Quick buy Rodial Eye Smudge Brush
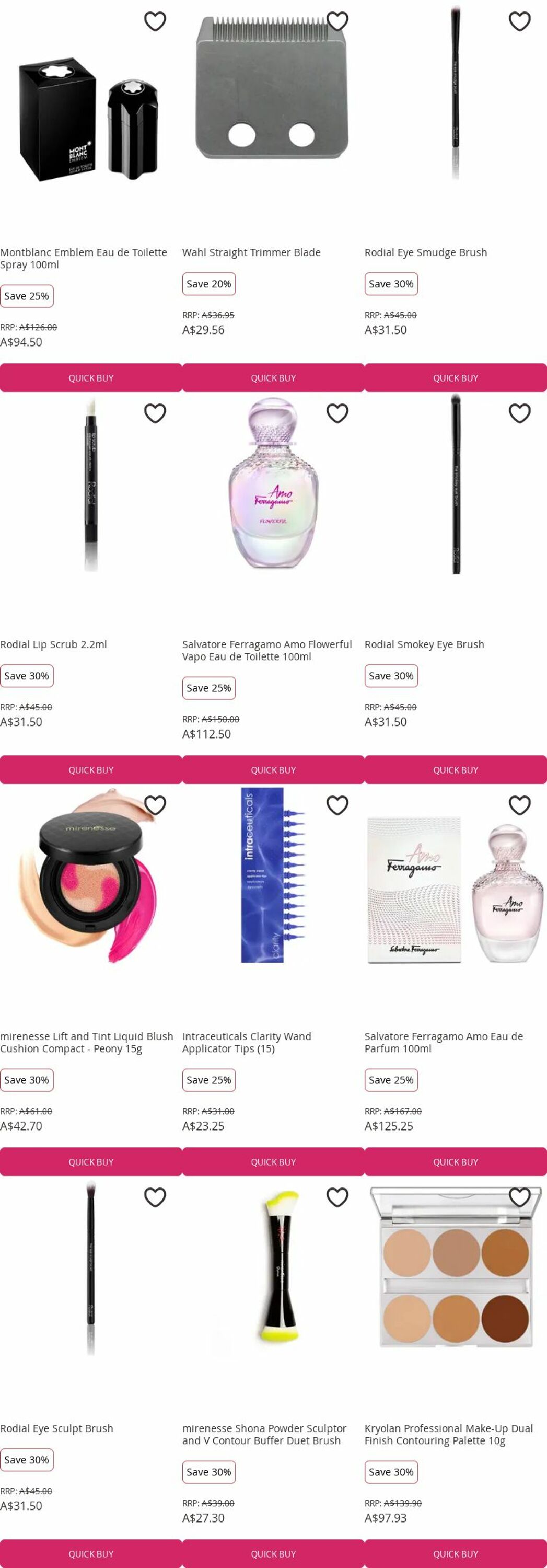 [455, 378]
